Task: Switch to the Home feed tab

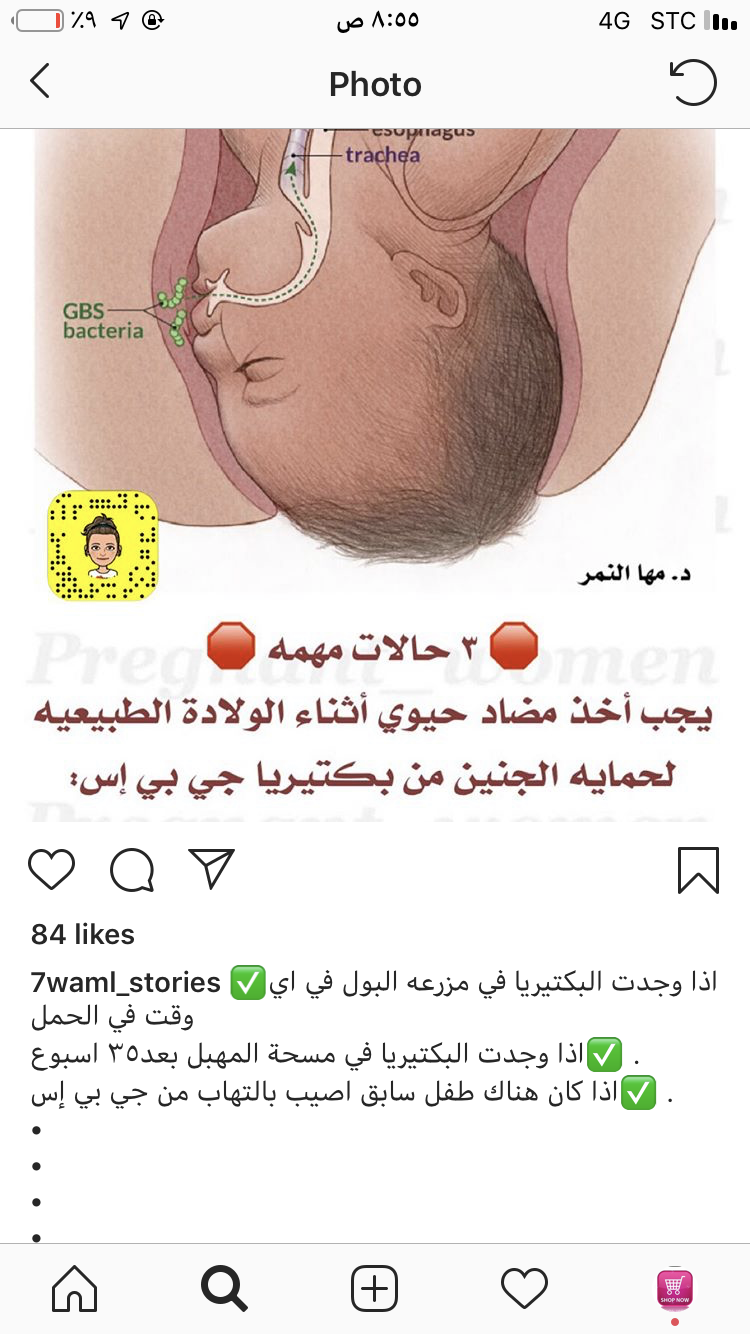Action: point(75,1288)
